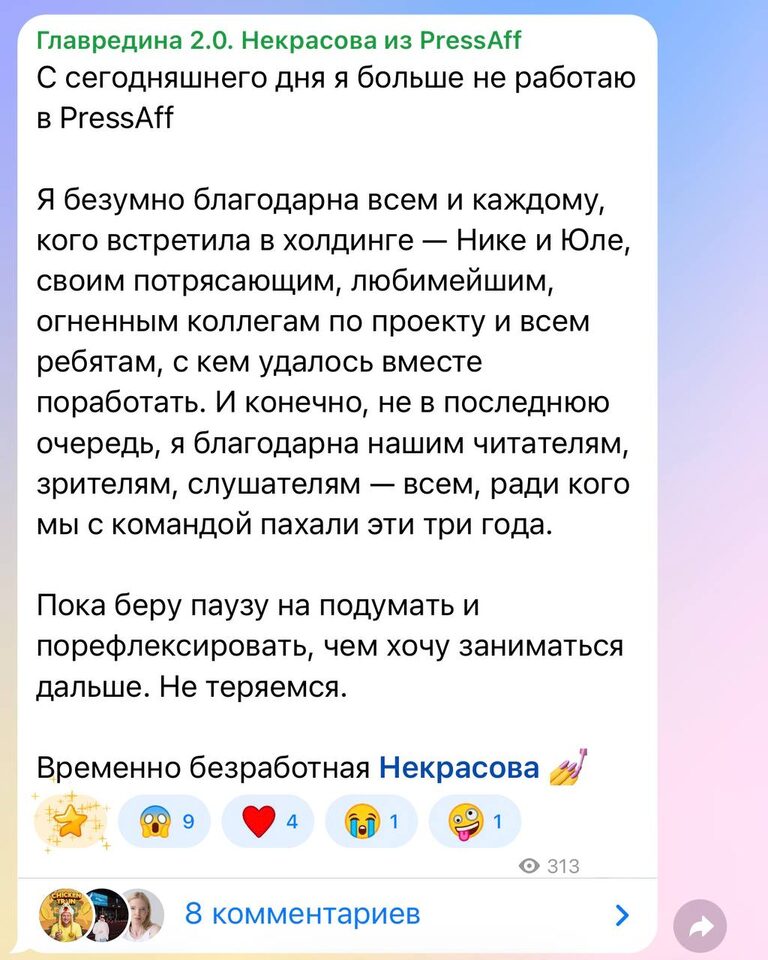Open the 8 комментариев thread
The width and height of the screenshot is (768, 960).
coord(303,913)
